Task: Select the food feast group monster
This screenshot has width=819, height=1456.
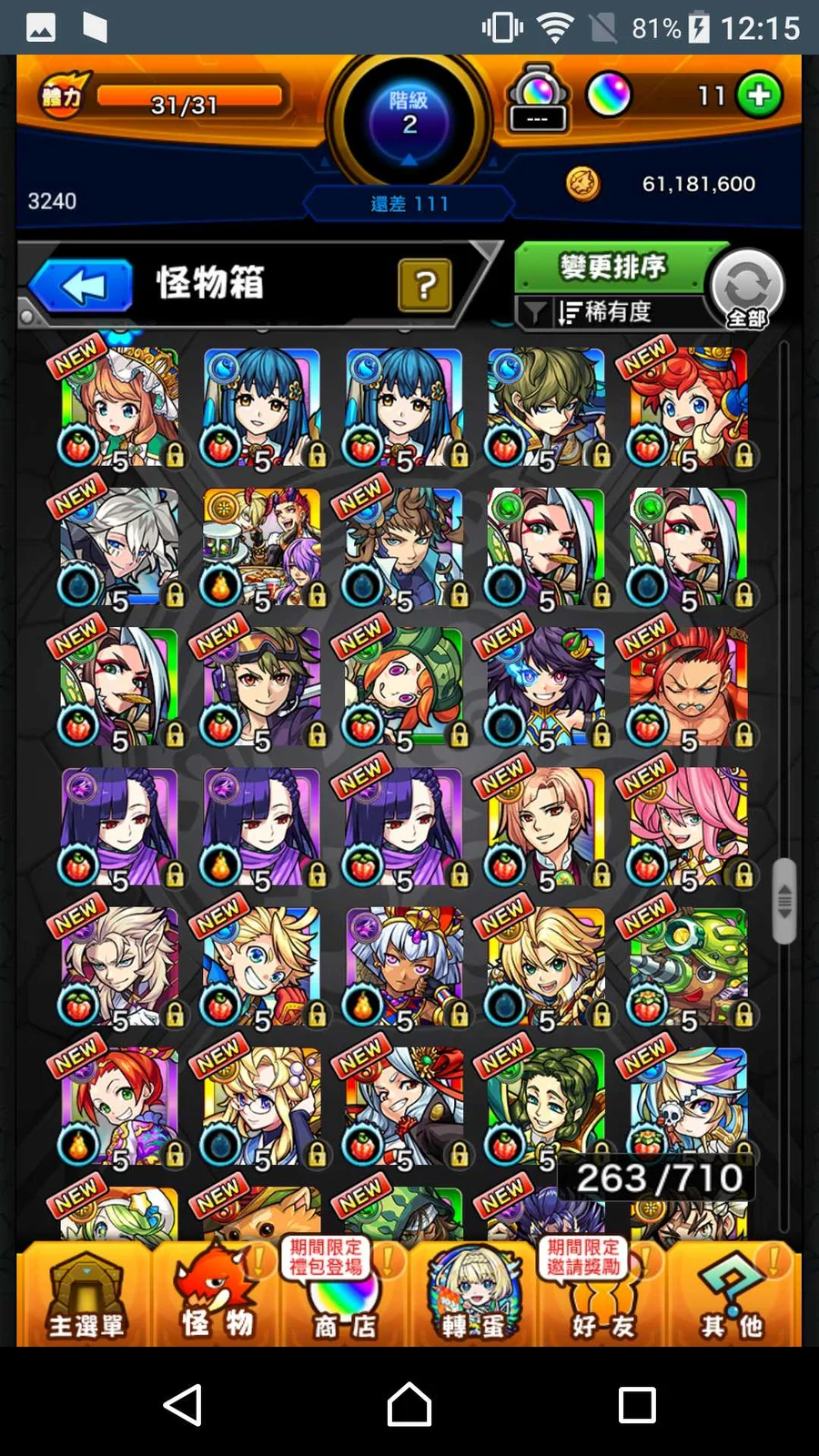Action: (x=262, y=547)
